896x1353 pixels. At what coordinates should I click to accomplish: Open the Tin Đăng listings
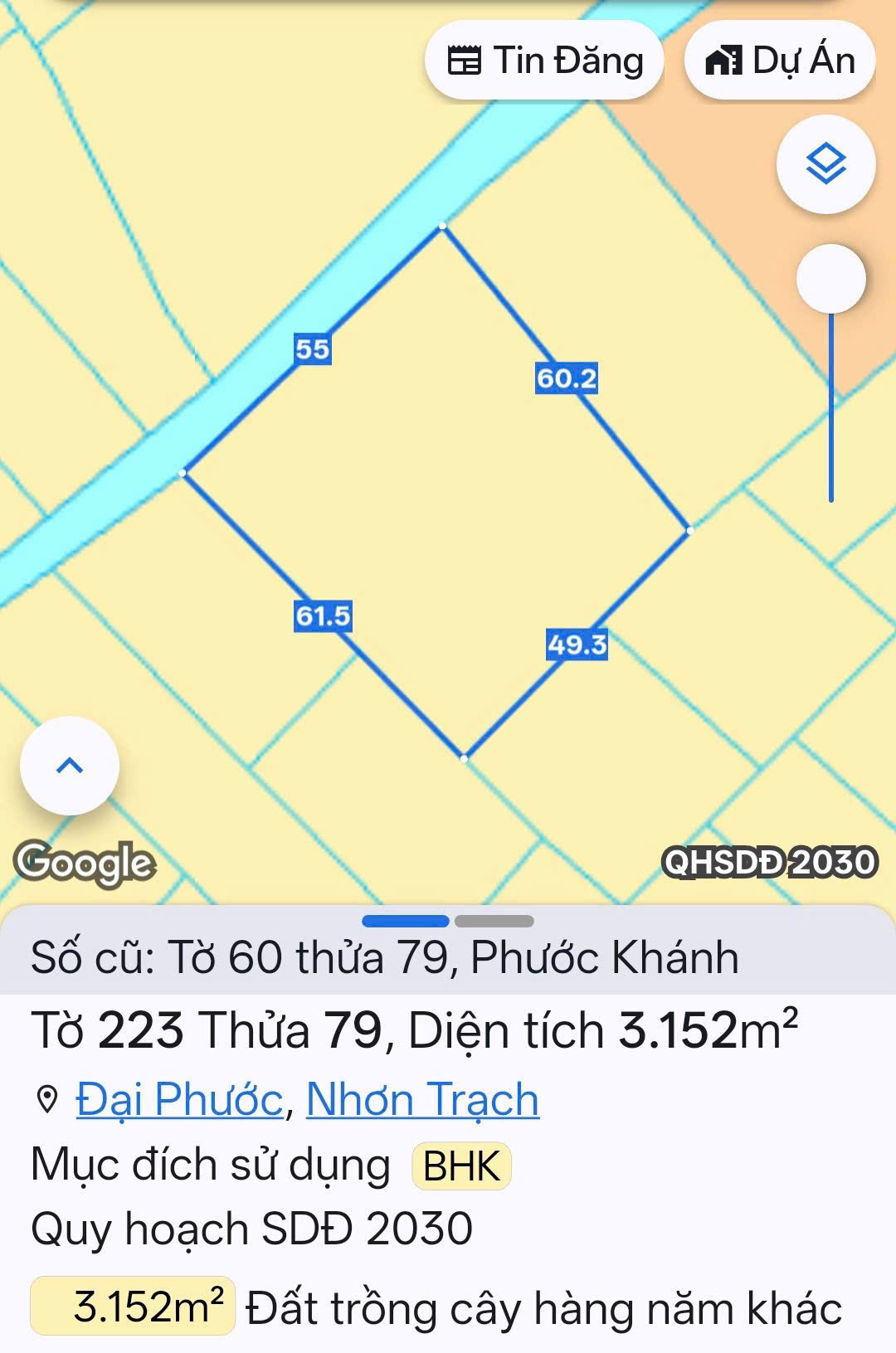click(544, 61)
